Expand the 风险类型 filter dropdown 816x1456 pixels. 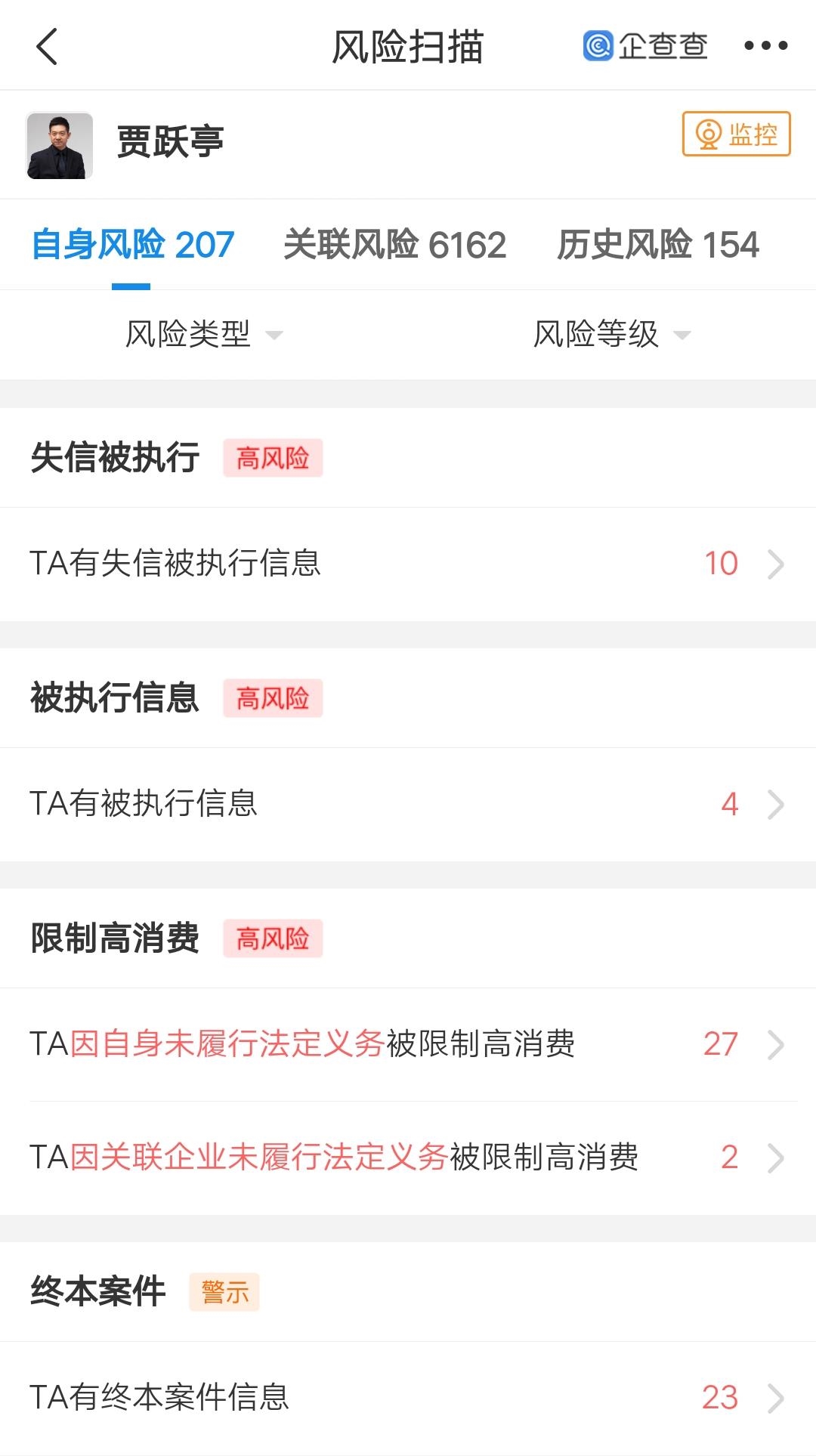click(x=203, y=334)
